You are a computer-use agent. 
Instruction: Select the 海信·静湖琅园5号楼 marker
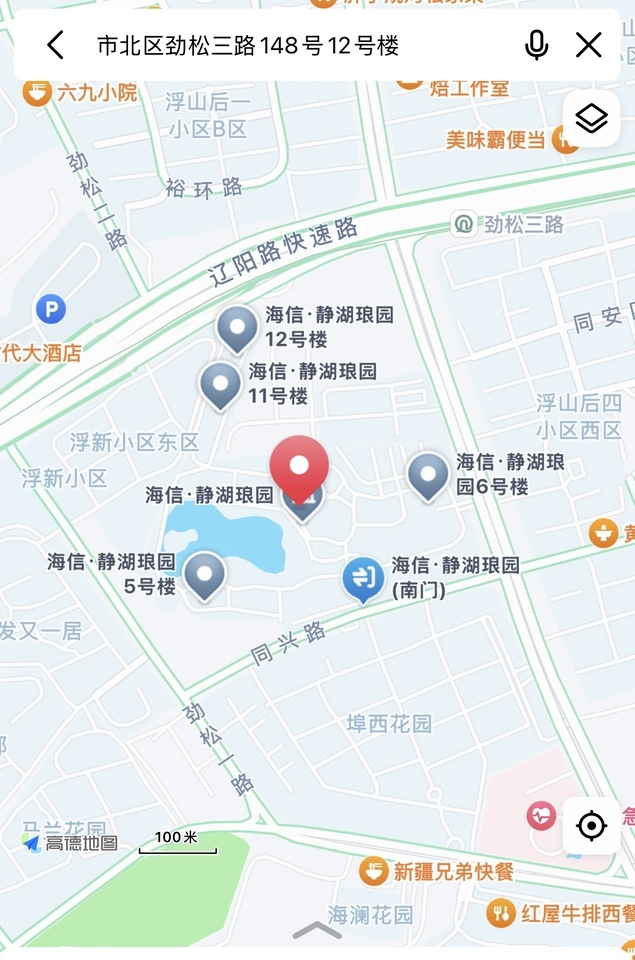coord(205,574)
